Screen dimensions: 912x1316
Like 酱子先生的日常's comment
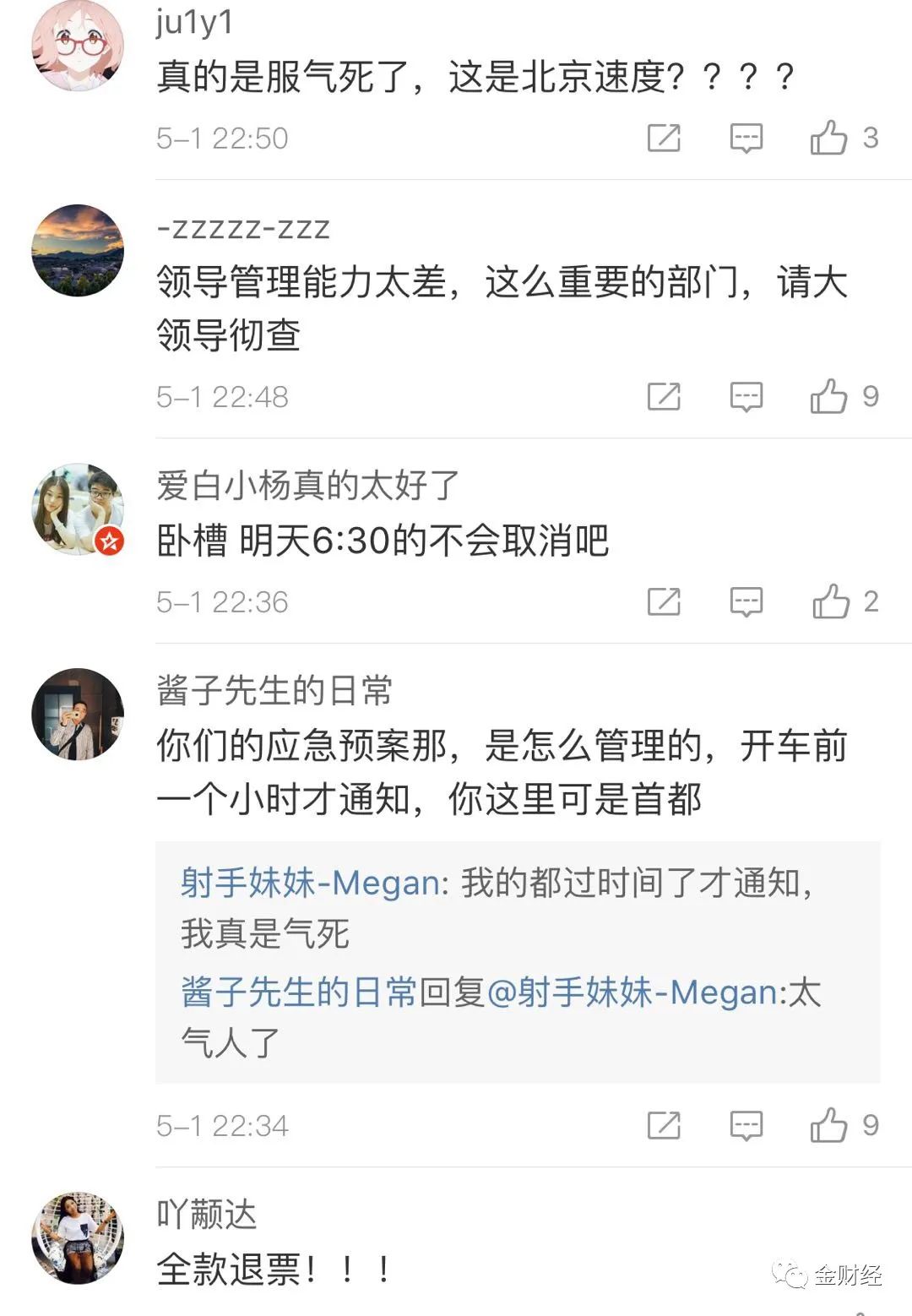828,1125
